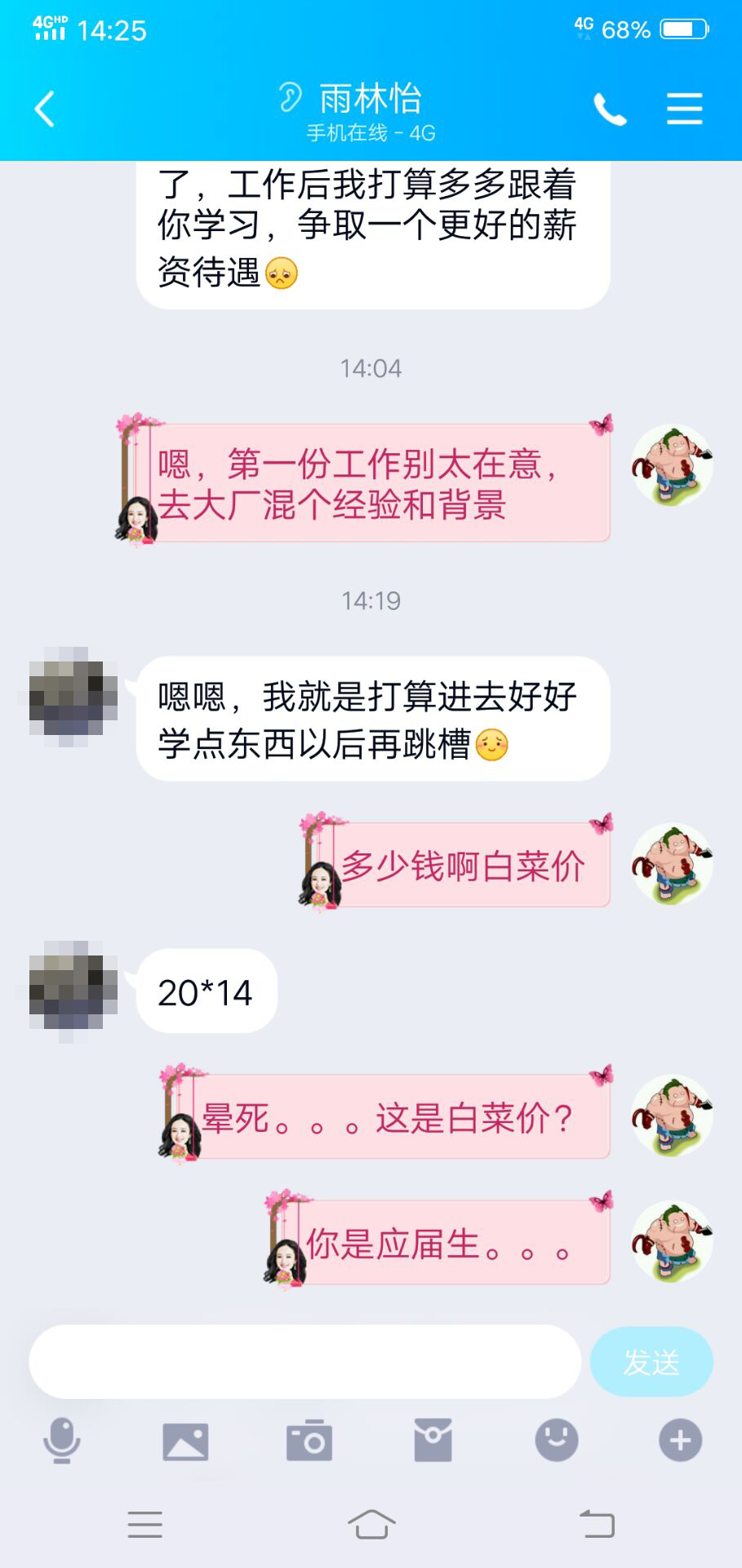
Task: Tap the 发送 send button
Action: [x=651, y=1361]
